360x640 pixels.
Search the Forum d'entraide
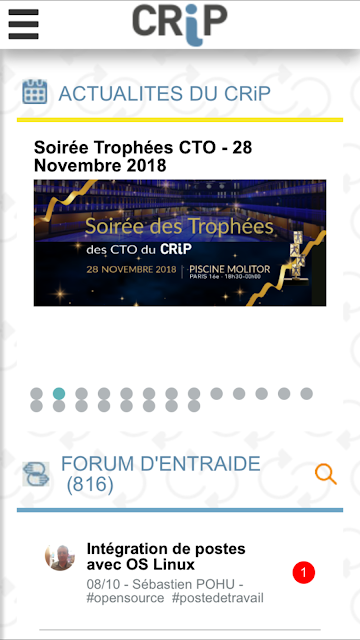(326, 474)
